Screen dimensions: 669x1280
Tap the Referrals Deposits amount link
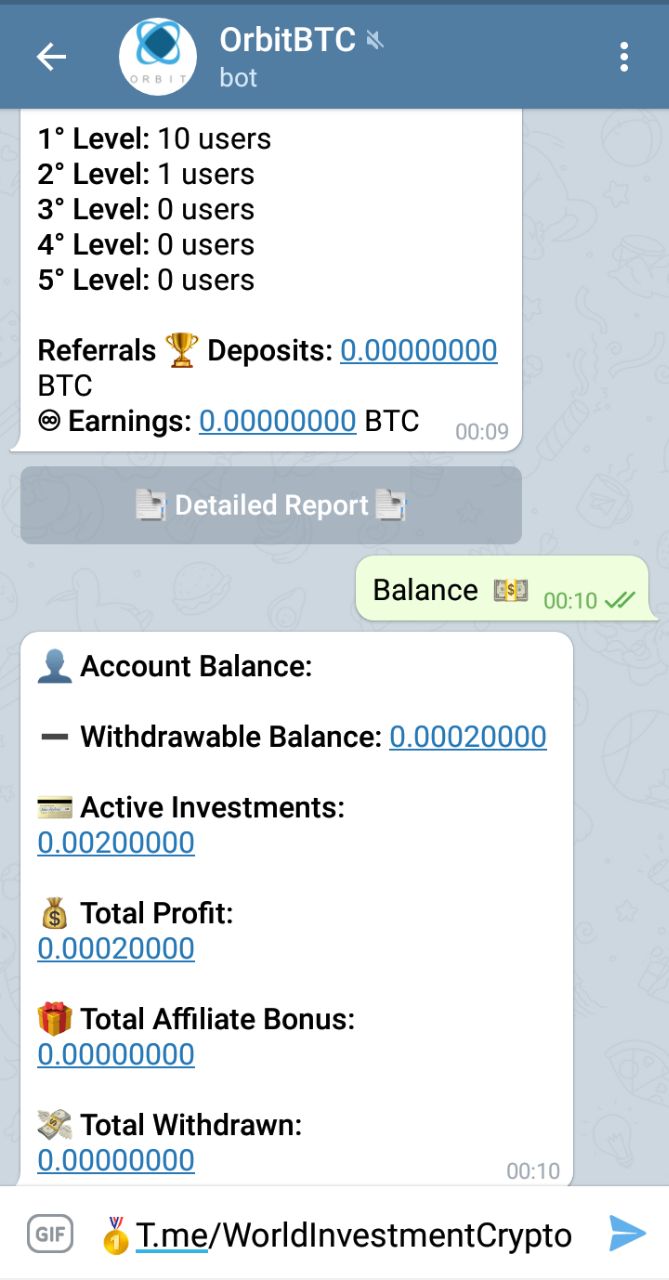[x=419, y=350]
